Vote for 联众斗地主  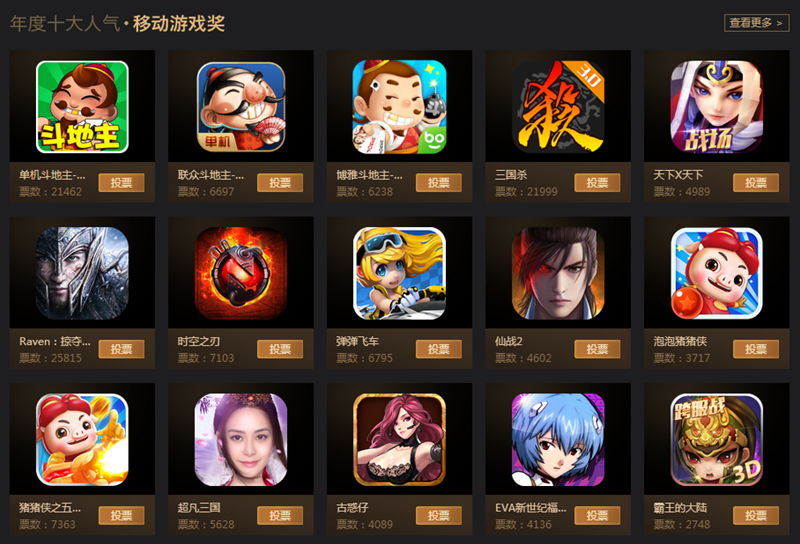click(x=280, y=183)
